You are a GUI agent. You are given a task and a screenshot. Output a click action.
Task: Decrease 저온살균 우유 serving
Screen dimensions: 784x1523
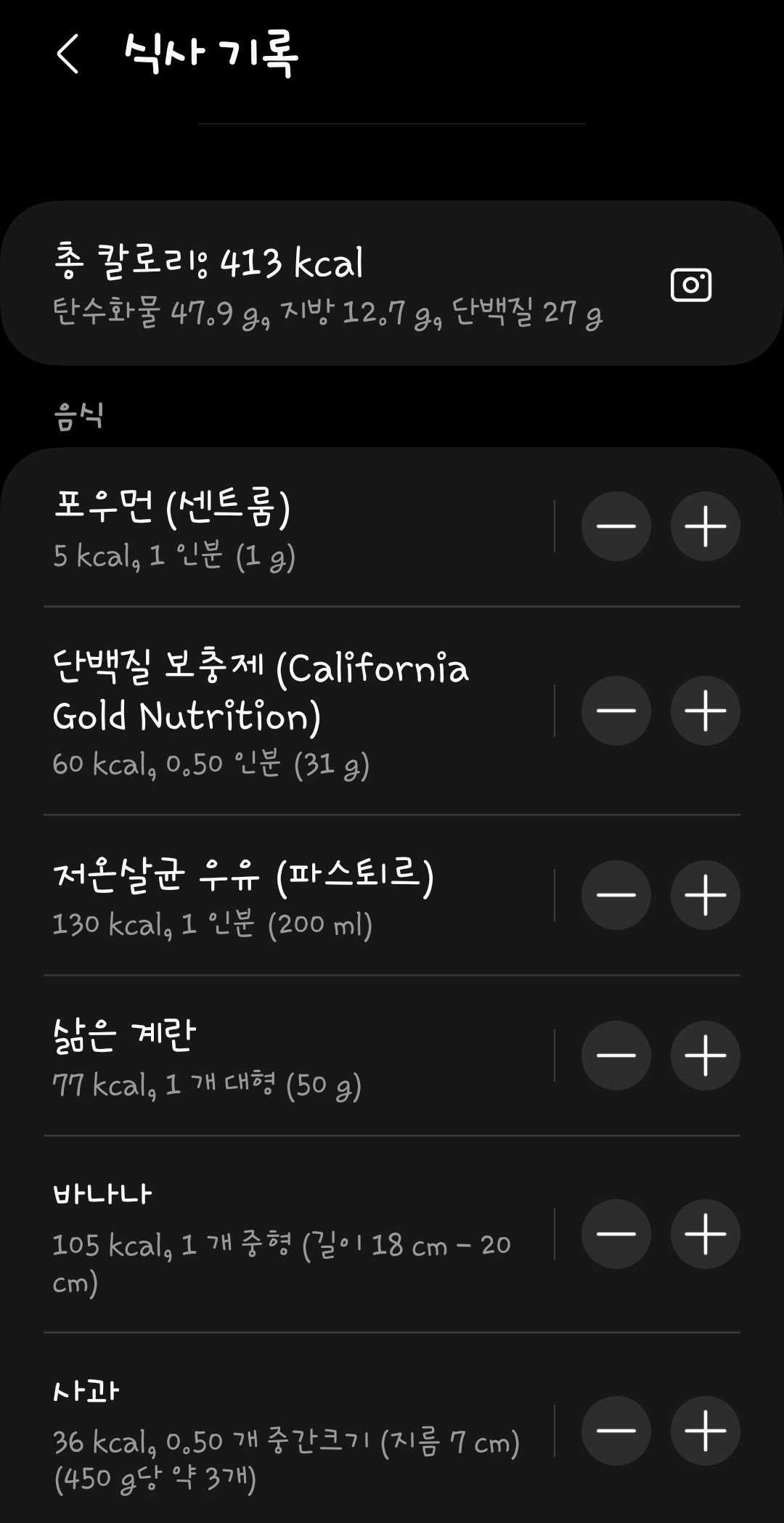click(x=616, y=895)
